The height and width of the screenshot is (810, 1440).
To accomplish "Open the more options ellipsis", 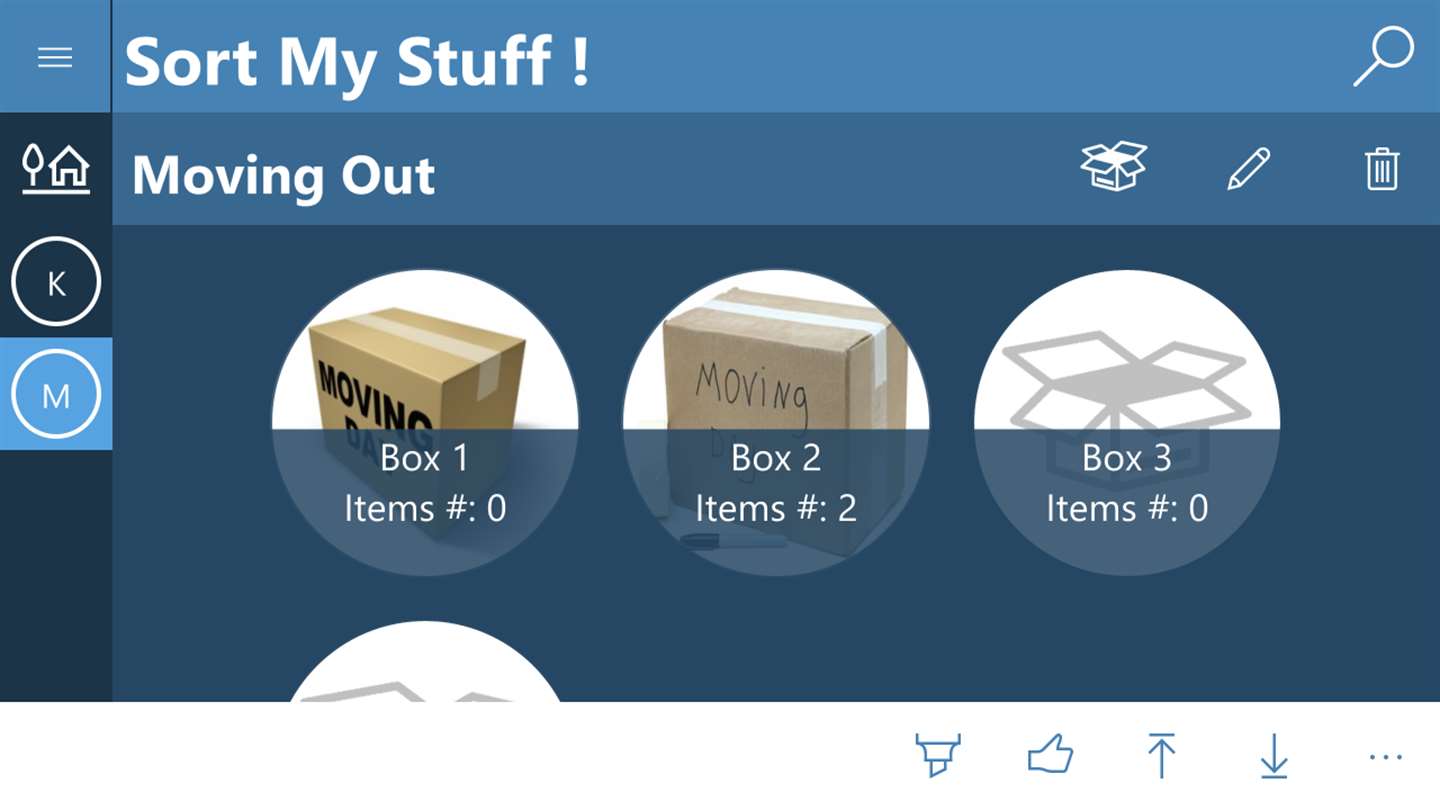I will pyautogui.click(x=1385, y=757).
